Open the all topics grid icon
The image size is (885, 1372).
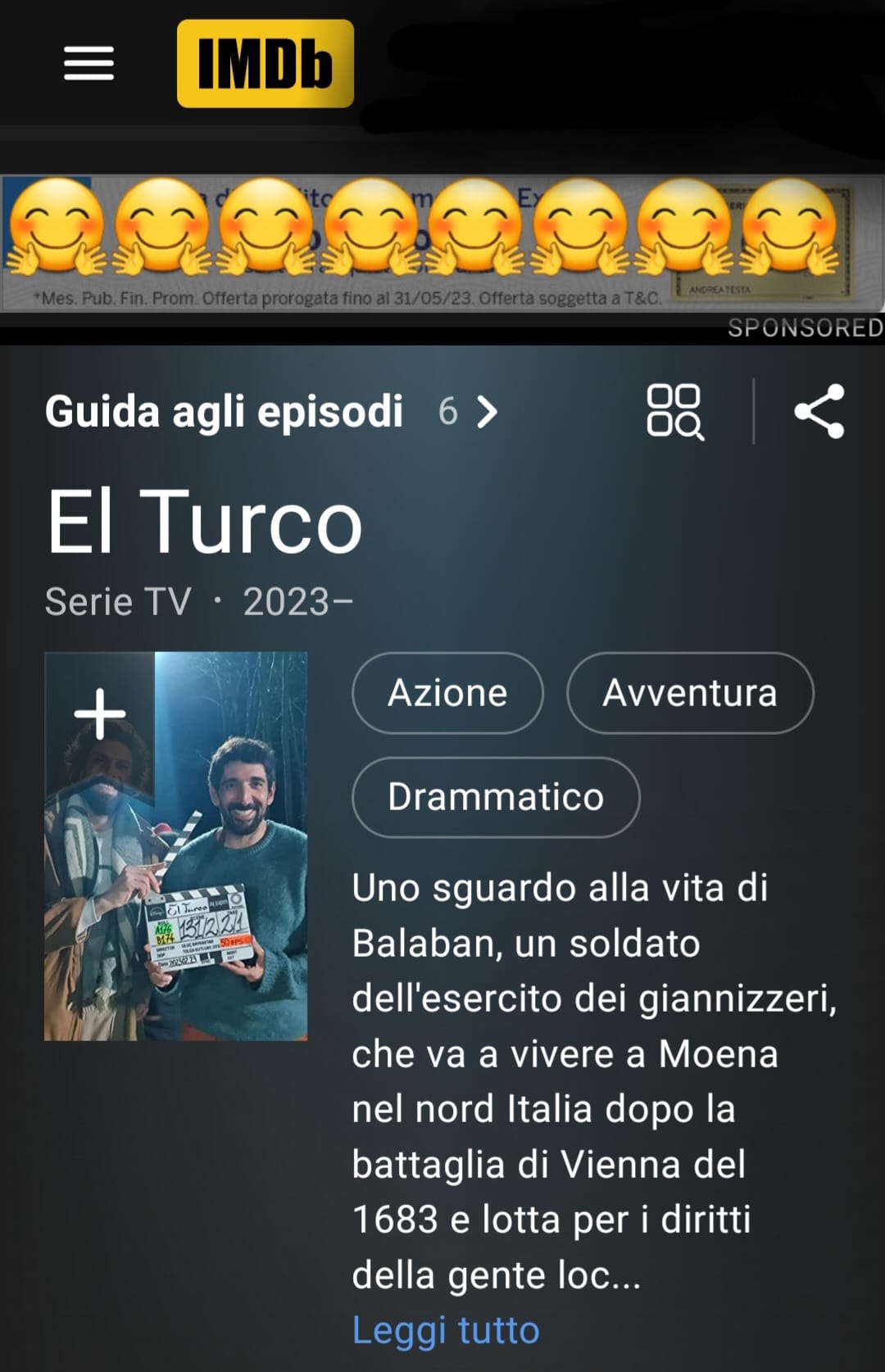click(x=674, y=411)
